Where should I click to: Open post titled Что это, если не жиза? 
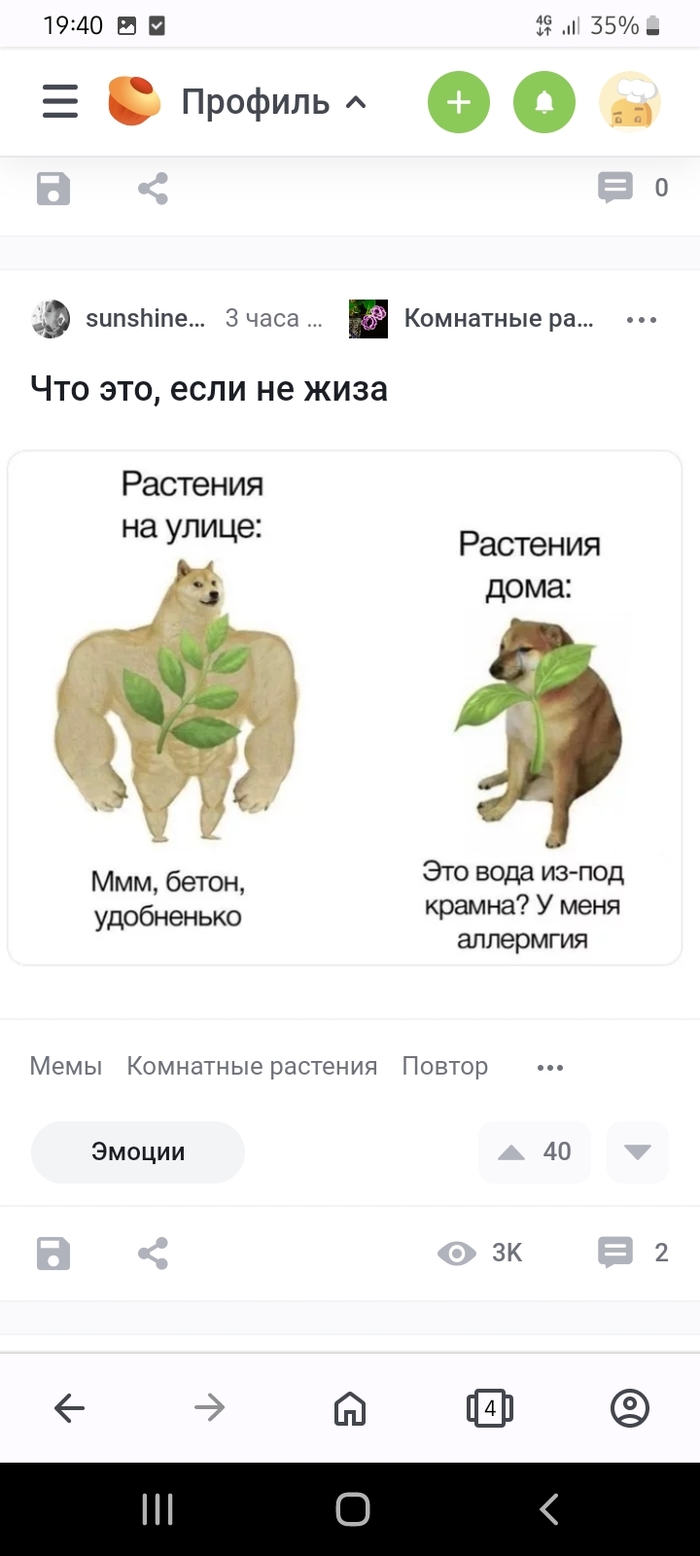[x=209, y=388]
